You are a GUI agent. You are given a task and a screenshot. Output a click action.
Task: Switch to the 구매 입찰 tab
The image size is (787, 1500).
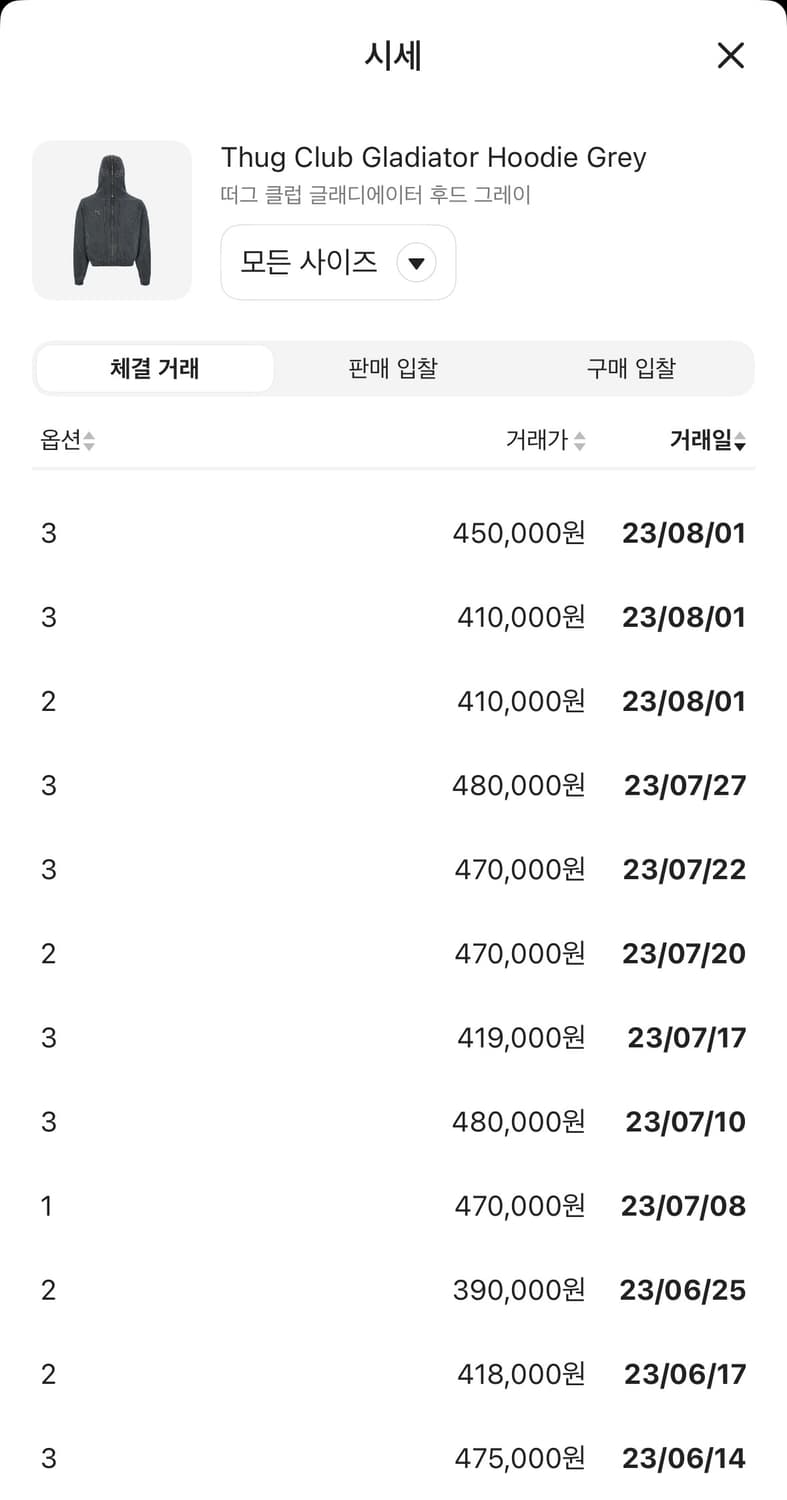click(632, 369)
